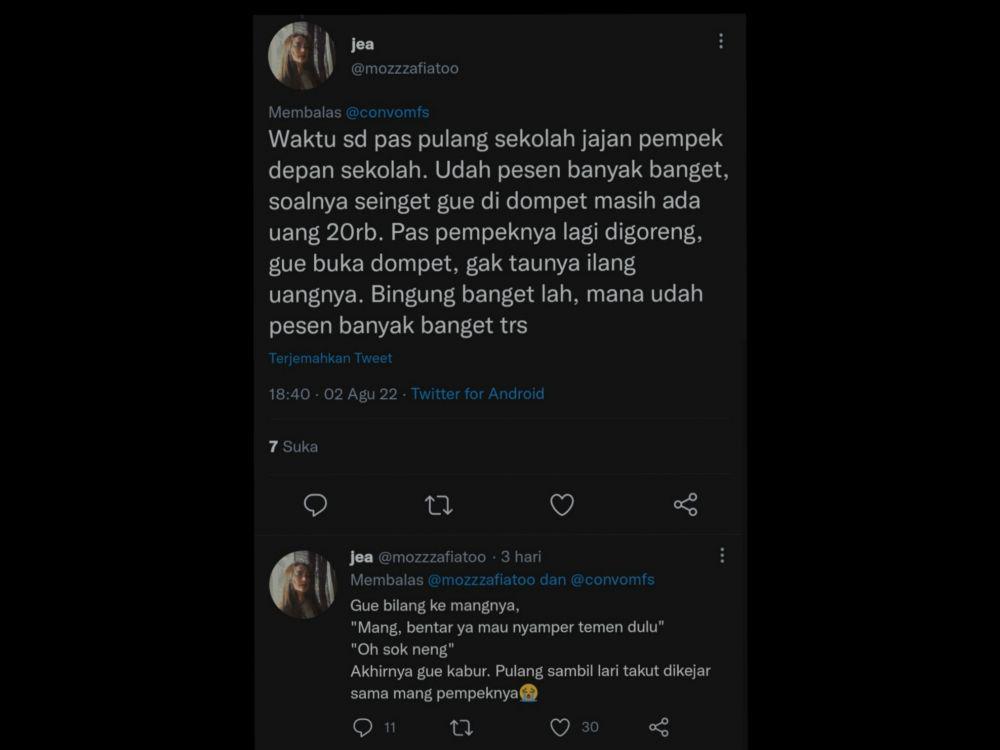Viewport: 1000px width, 750px height.
Task: Open jea's profile picture on the main tweet
Action: tap(301, 56)
